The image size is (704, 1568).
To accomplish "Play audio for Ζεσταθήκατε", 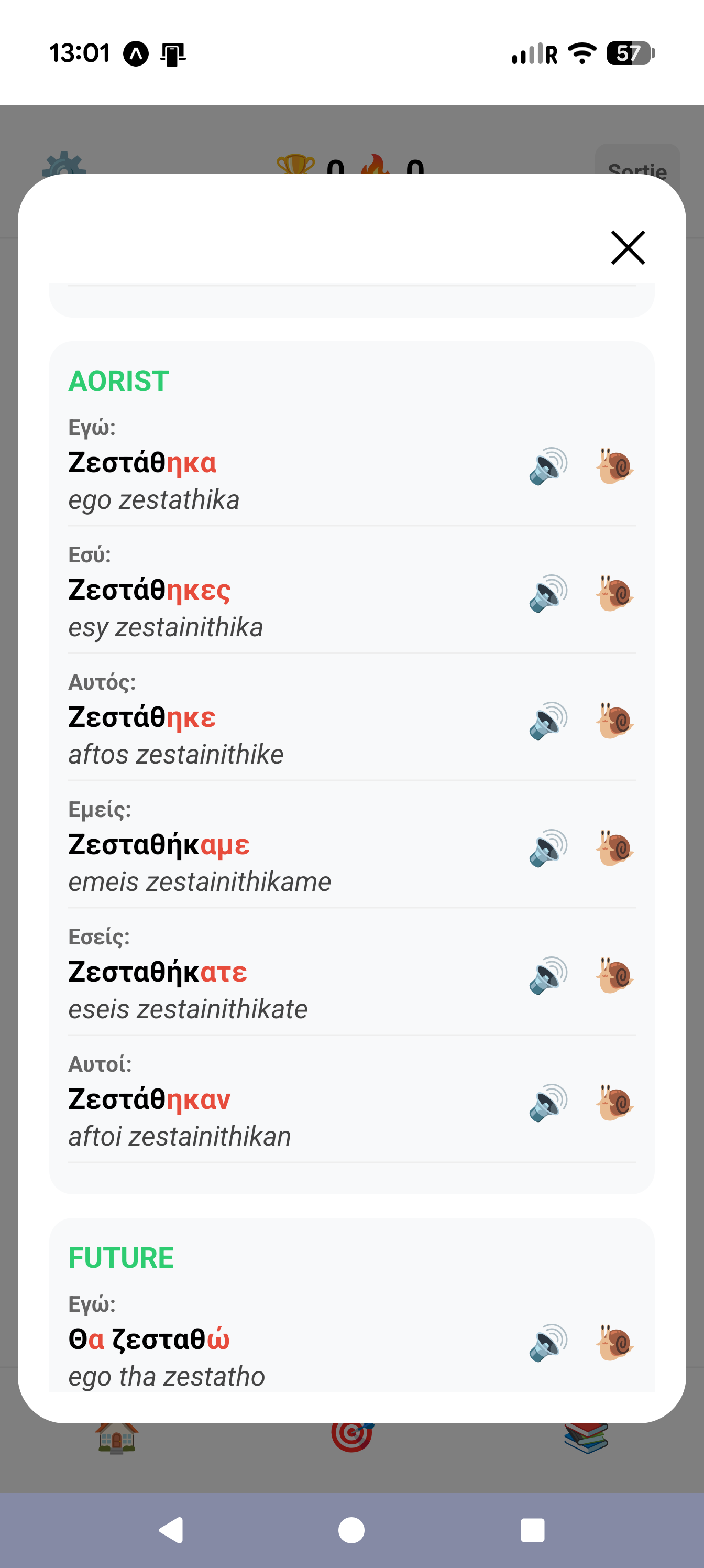I will (x=547, y=975).
